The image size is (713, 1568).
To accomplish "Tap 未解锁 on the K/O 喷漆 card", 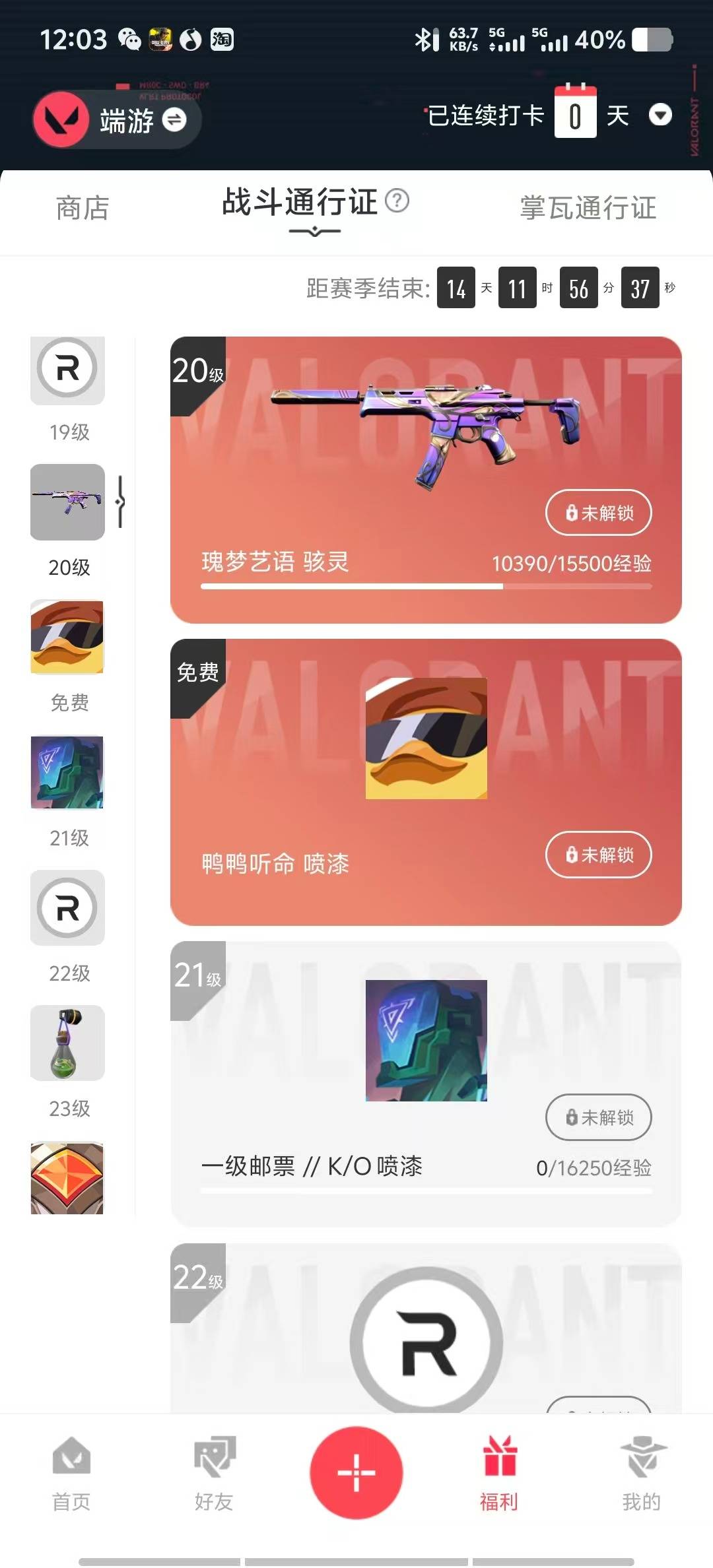I will (x=598, y=1117).
